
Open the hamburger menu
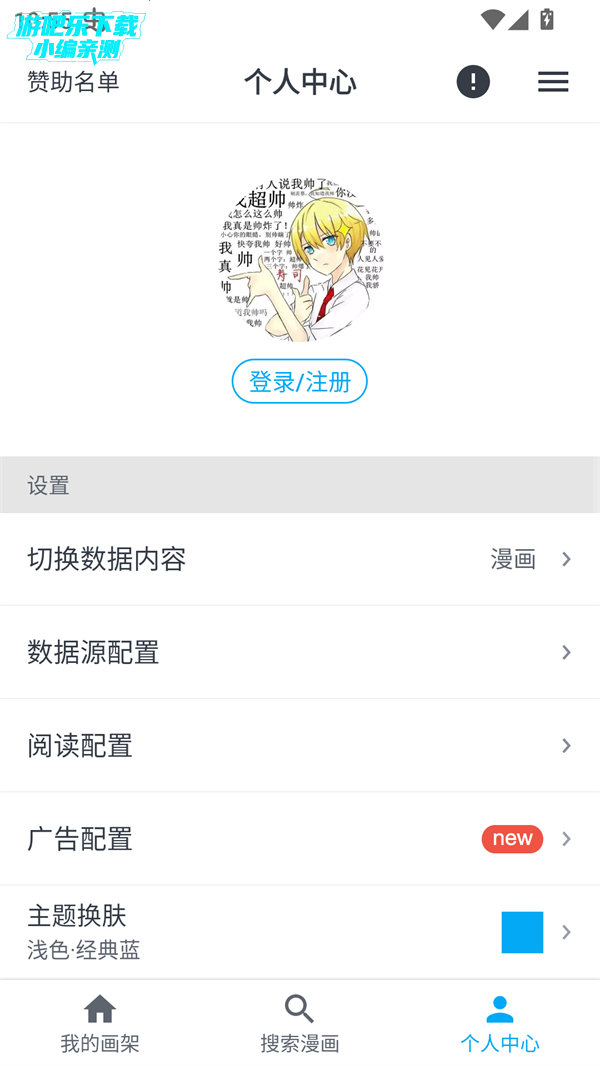553,82
